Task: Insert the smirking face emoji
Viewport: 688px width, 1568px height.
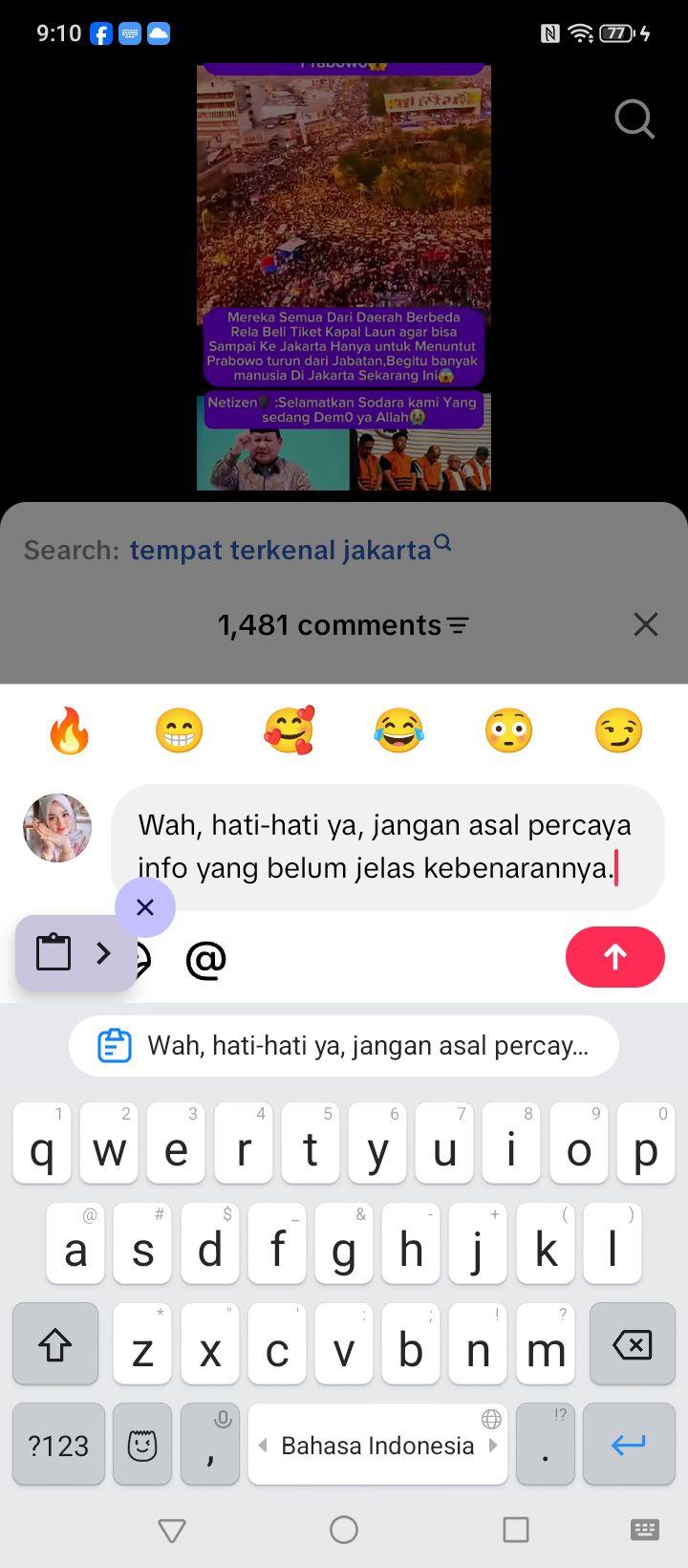Action: pos(618,731)
